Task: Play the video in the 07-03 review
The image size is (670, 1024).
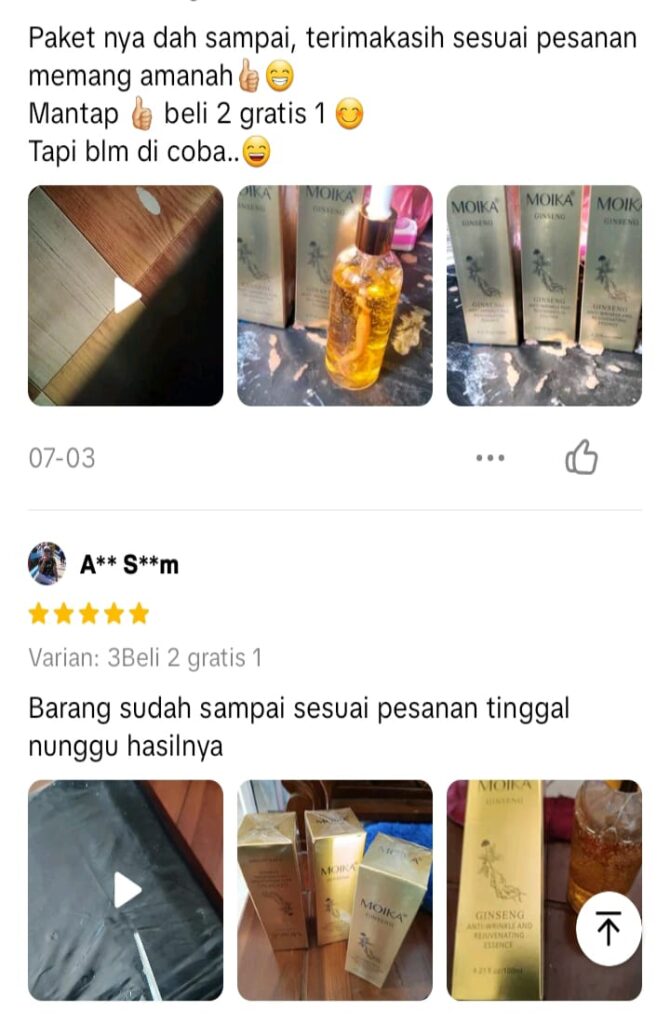Action: pyautogui.click(x=126, y=296)
